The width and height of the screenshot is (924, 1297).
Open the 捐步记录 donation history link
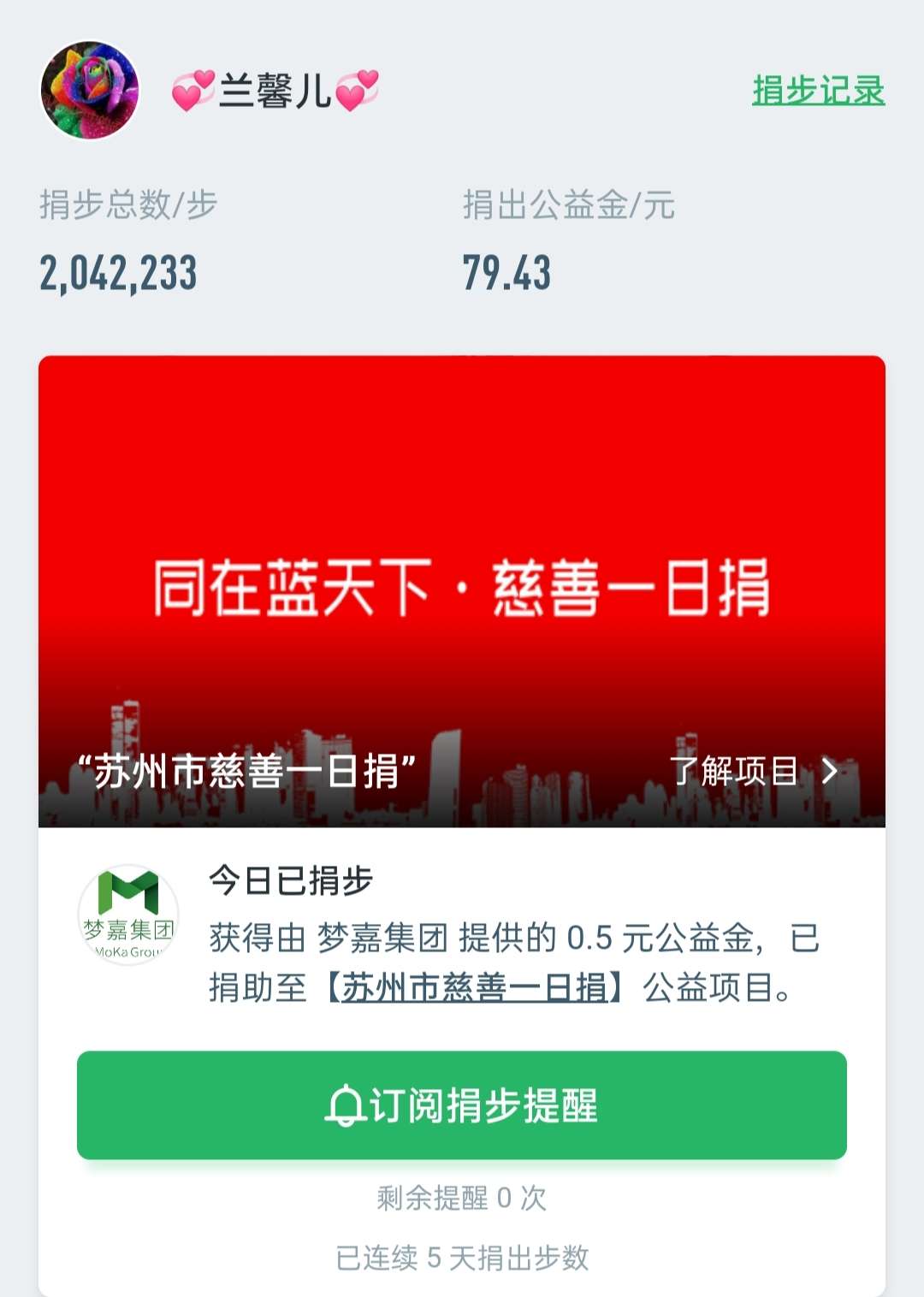click(818, 91)
